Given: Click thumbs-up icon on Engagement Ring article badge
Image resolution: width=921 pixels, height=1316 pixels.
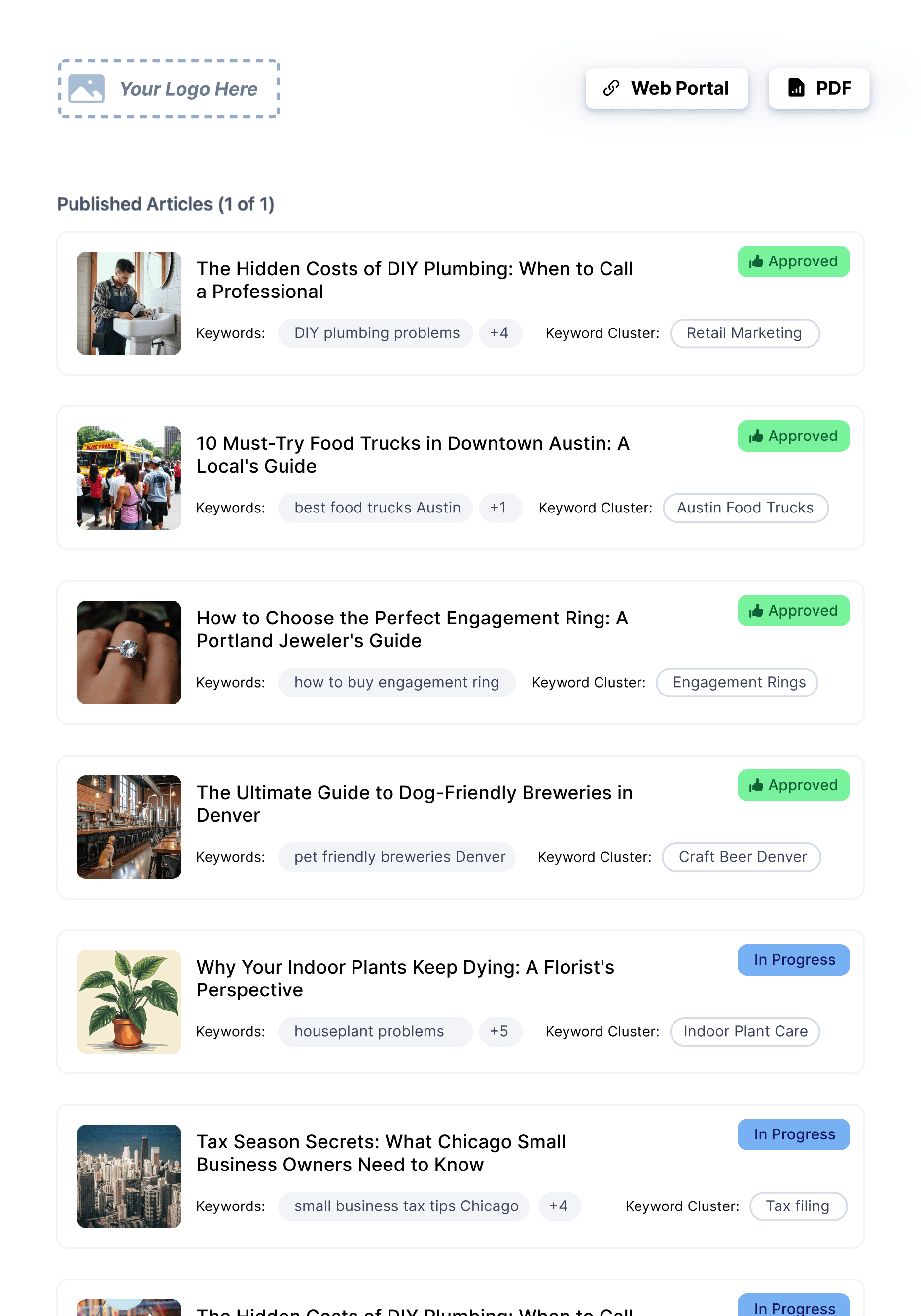Looking at the screenshot, I should pyautogui.click(x=755, y=611).
